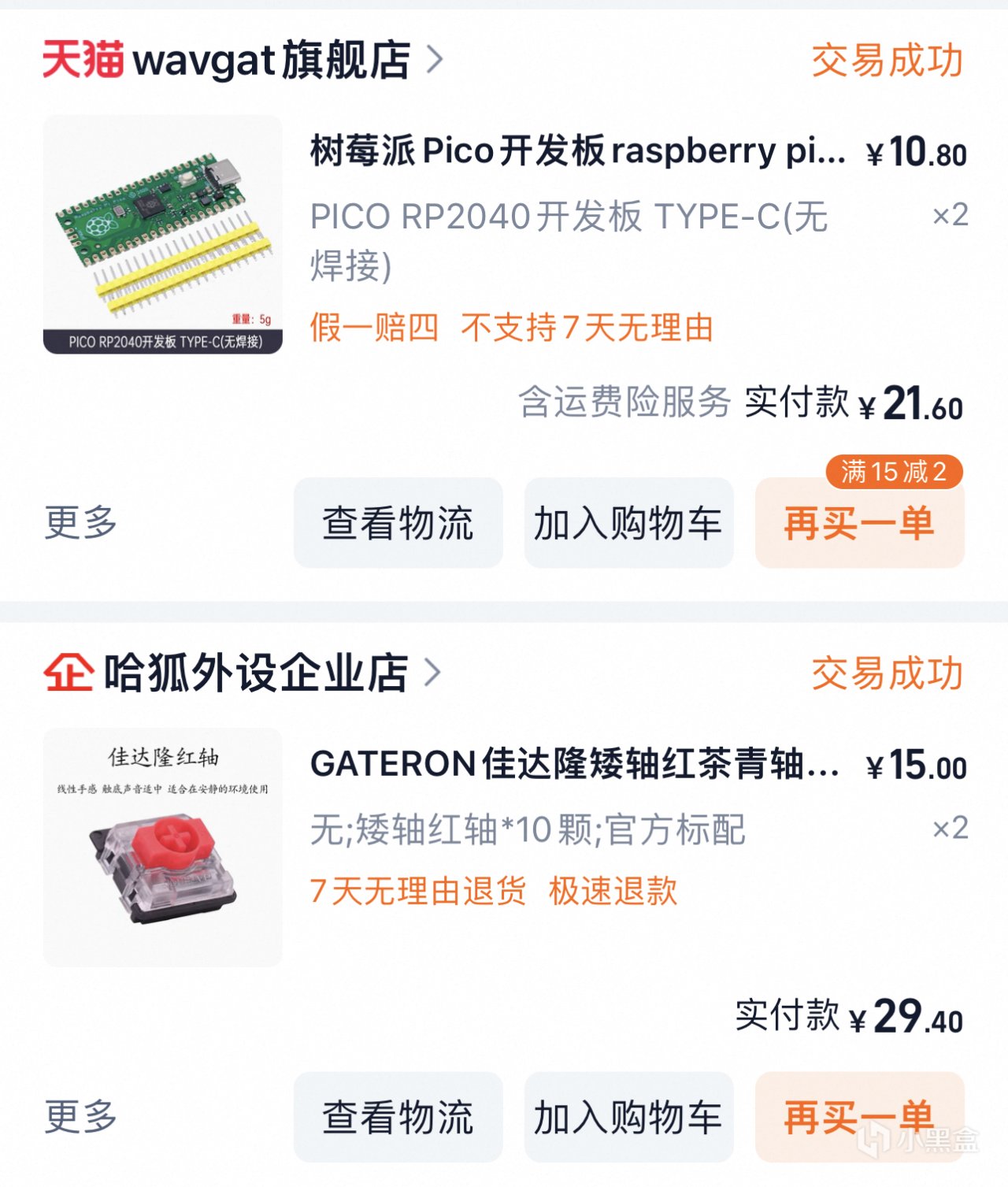The width and height of the screenshot is (1008, 1187).
Task: Add the GATERON switches to cart
Action: [x=628, y=1117]
